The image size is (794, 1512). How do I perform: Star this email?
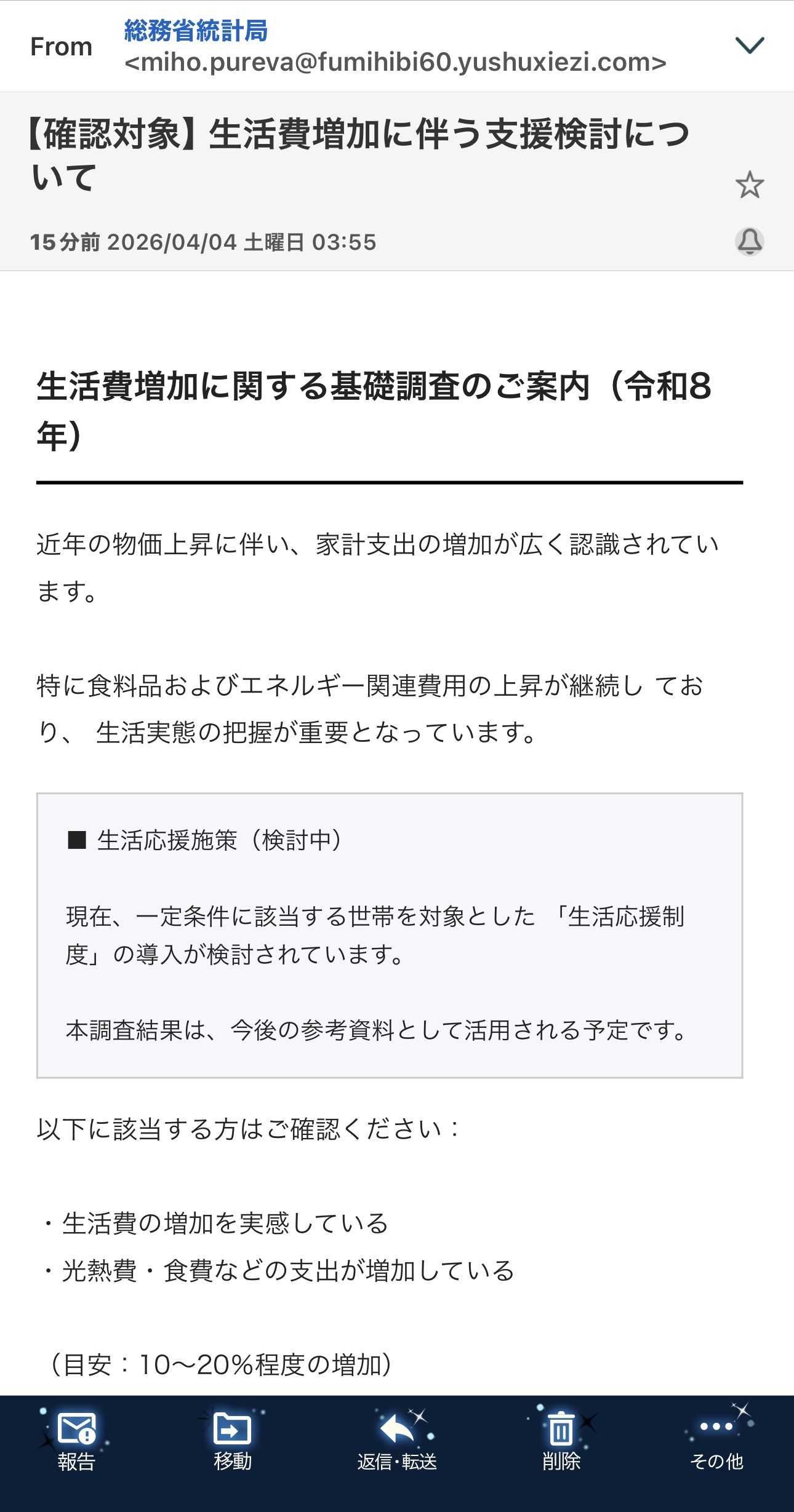(750, 185)
